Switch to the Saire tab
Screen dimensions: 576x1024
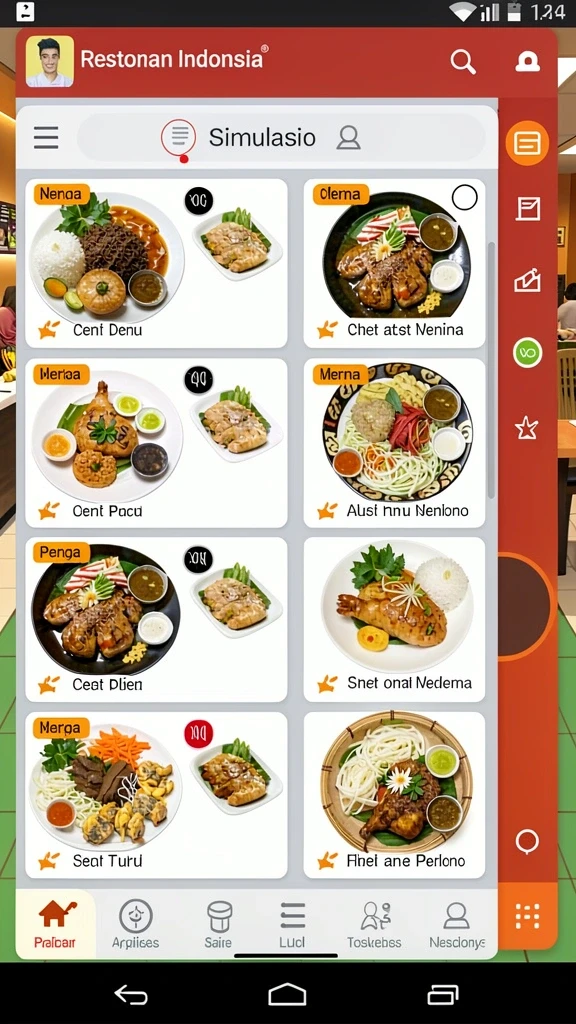219,924
